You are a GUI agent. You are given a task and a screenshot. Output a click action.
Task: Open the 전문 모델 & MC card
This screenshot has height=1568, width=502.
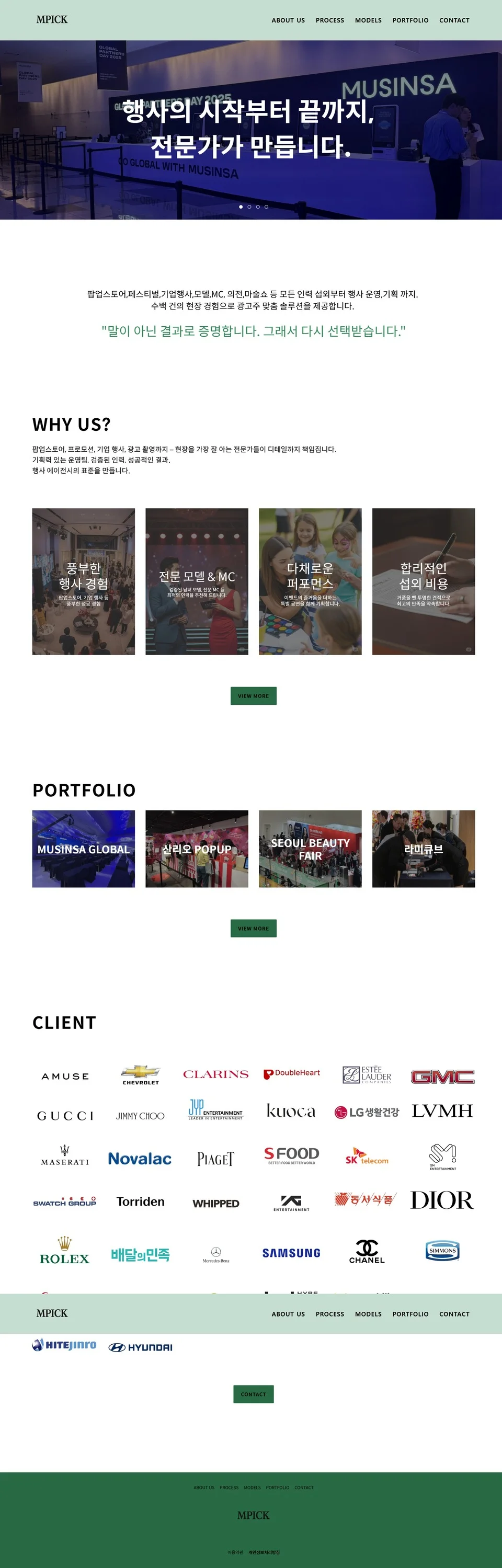click(197, 581)
